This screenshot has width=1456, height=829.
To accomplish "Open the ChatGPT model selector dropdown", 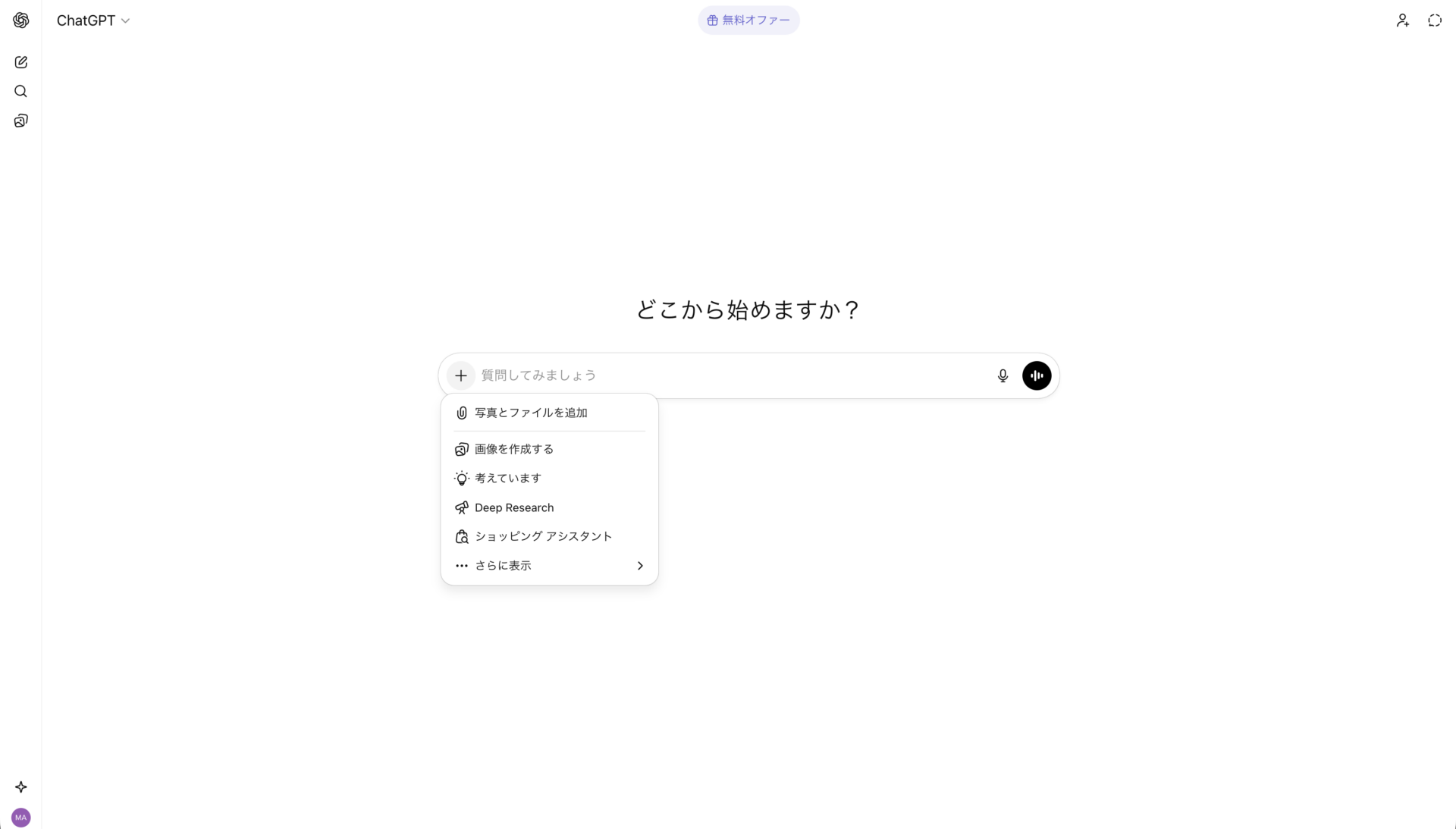I will tap(93, 20).
